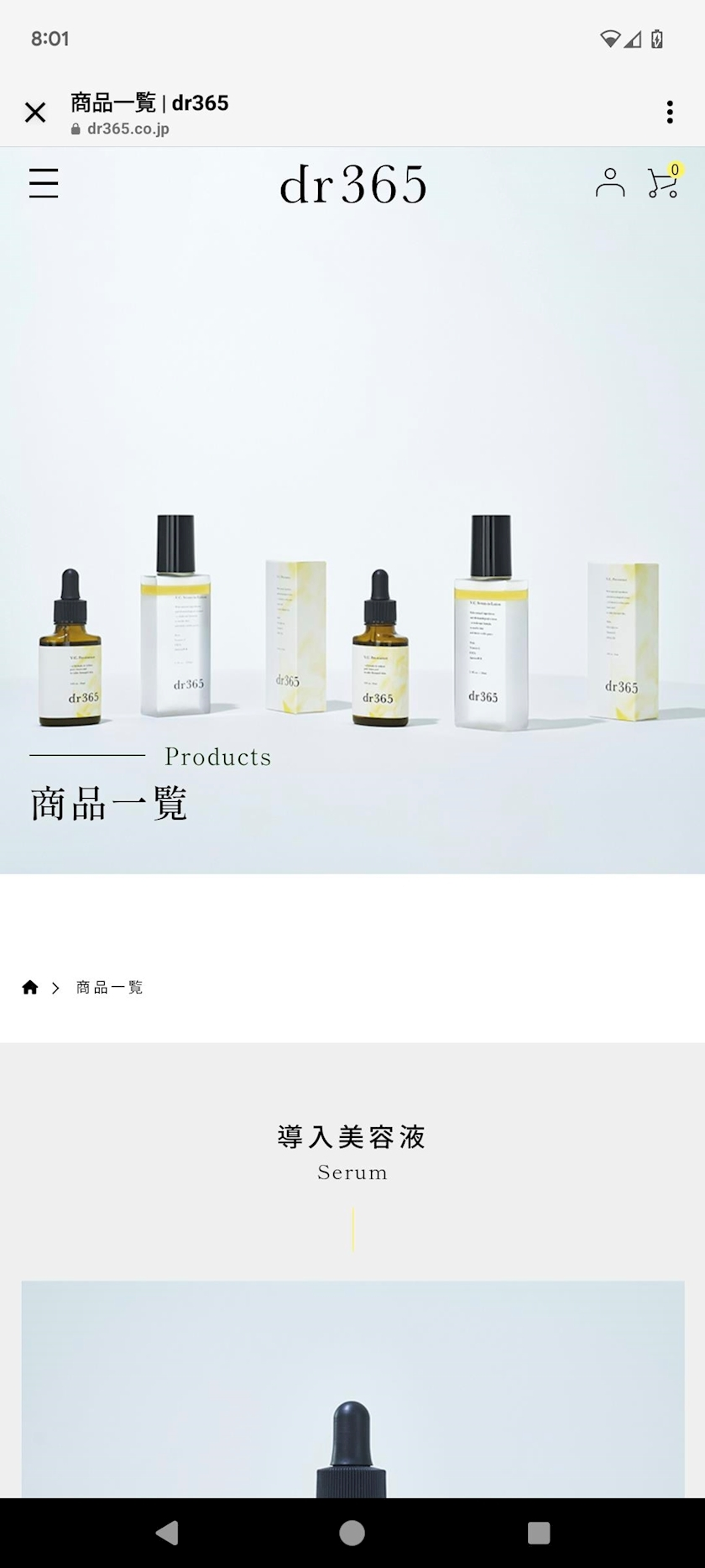Open the hamburger navigation menu
Viewport: 705px width, 1568px height.
point(44,183)
